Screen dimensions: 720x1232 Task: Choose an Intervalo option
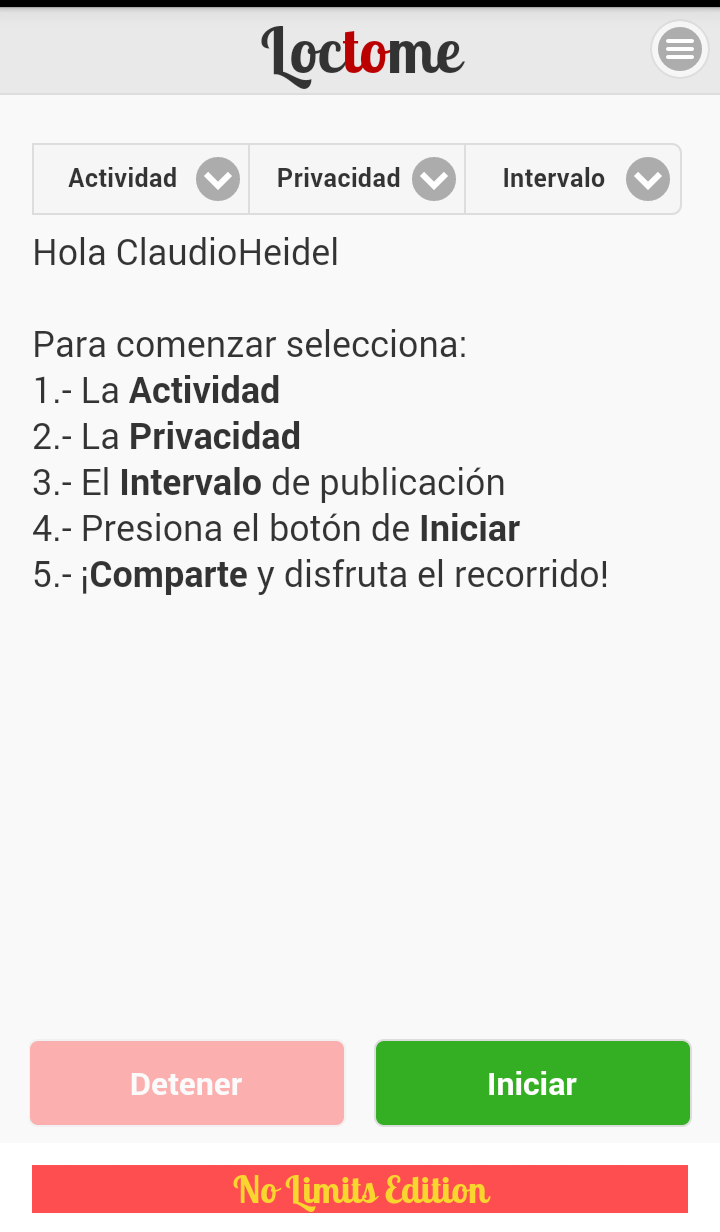click(573, 179)
